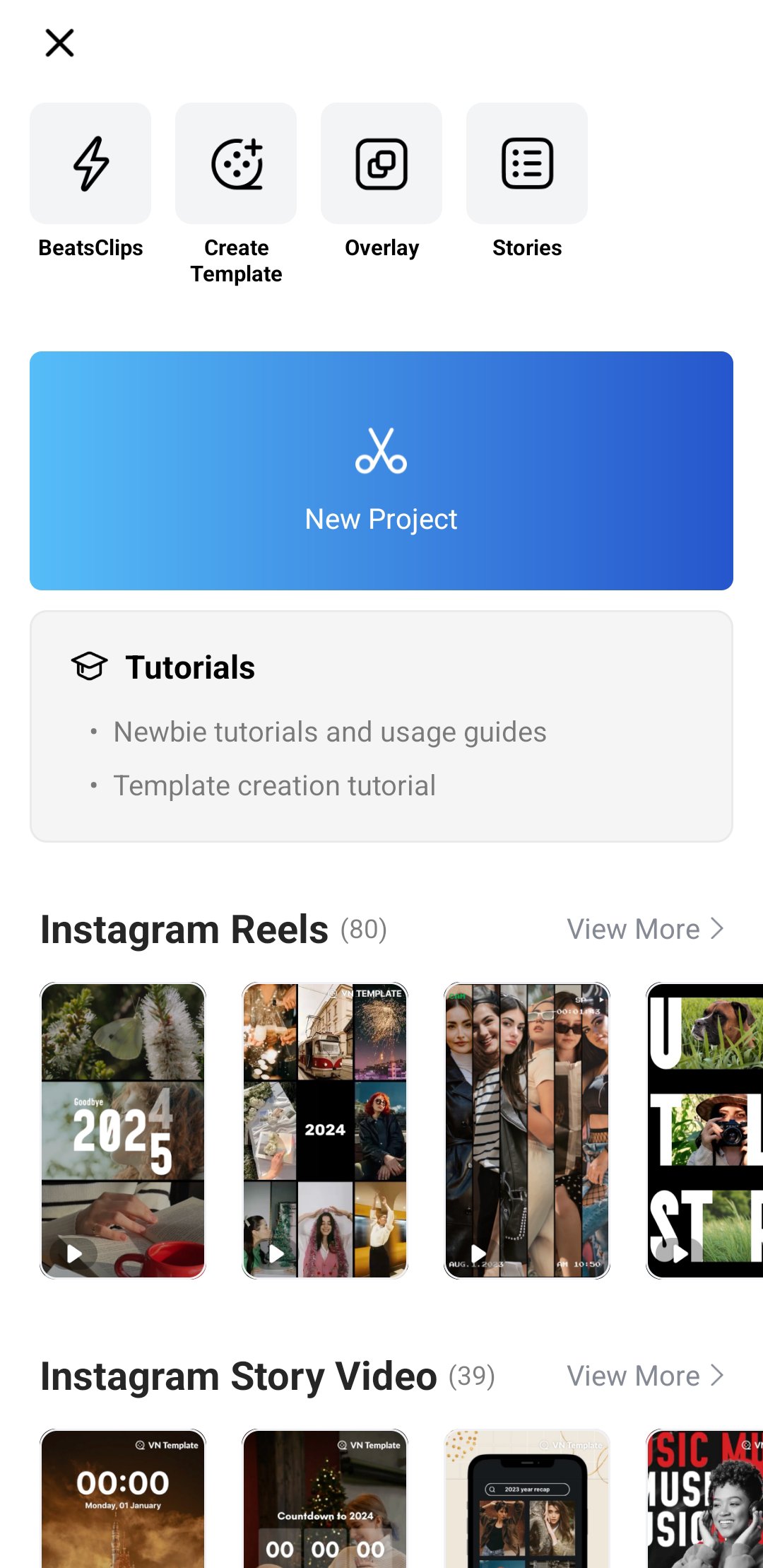Open the Stories tool
The width and height of the screenshot is (763, 1568).
click(526, 163)
